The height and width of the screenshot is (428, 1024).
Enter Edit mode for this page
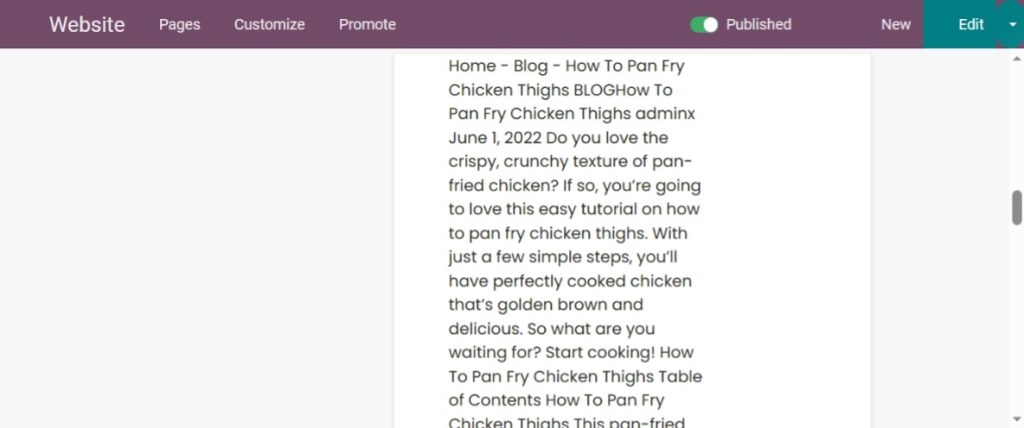click(x=970, y=24)
